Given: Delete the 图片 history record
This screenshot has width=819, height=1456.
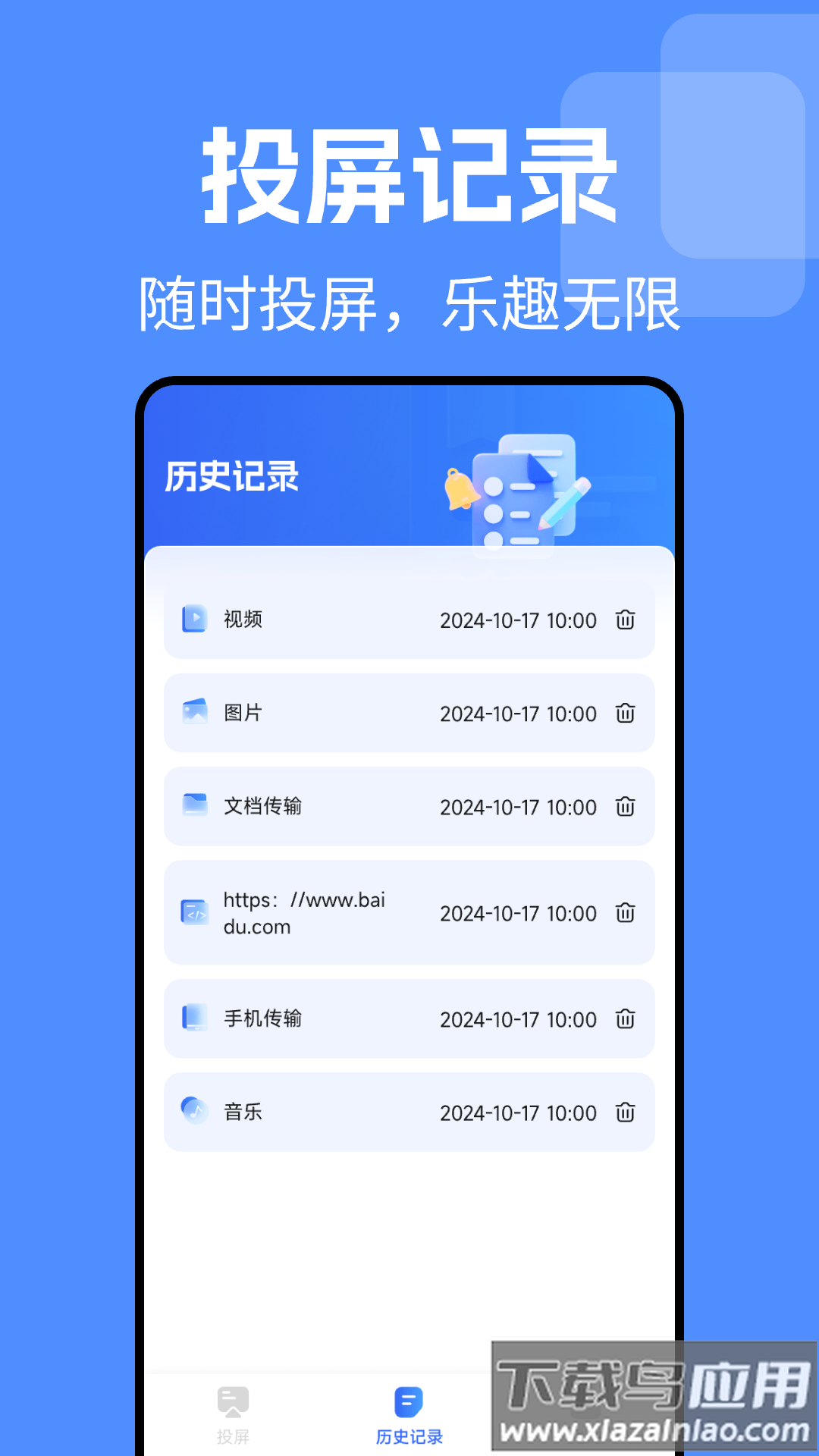Looking at the screenshot, I should tap(625, 714).
